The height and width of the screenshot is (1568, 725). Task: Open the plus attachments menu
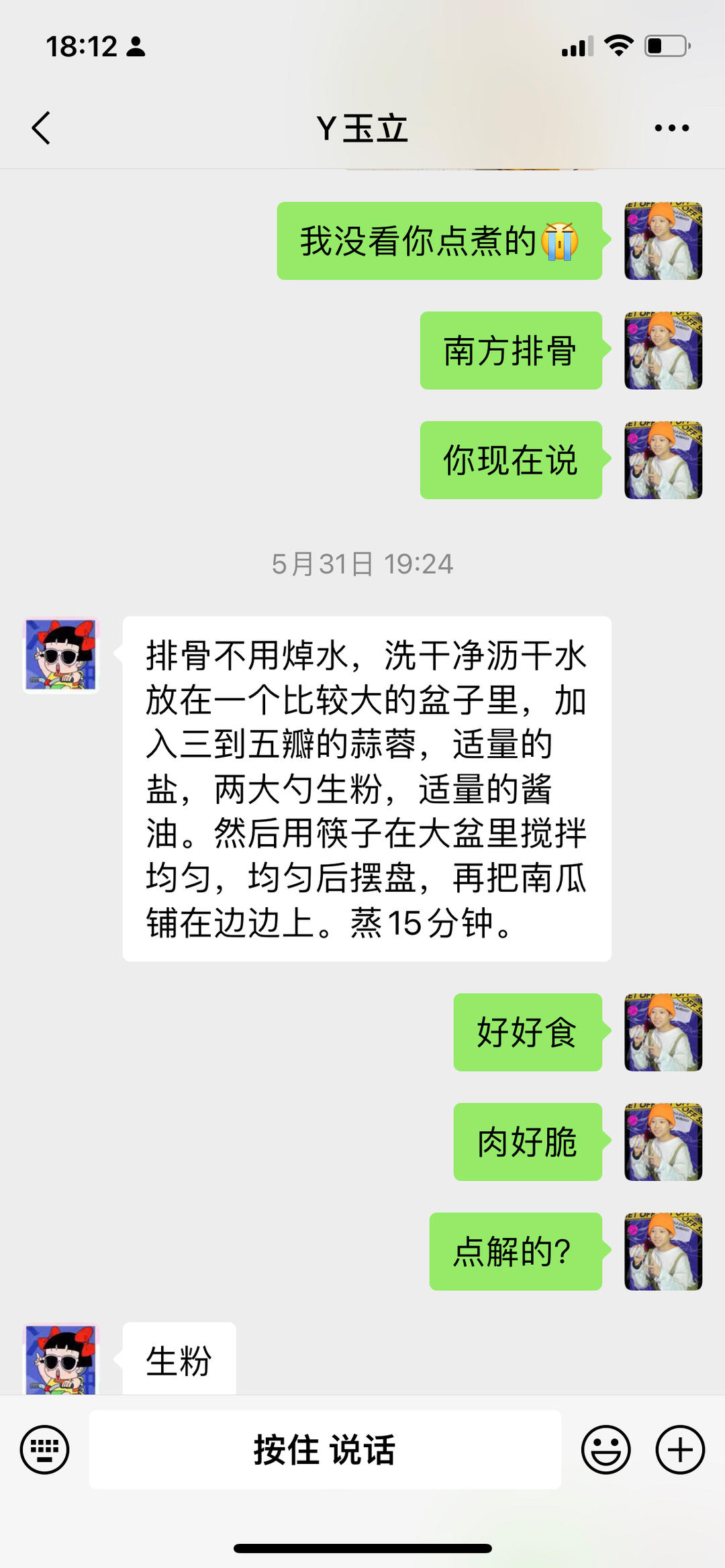tap(679, 1449)
